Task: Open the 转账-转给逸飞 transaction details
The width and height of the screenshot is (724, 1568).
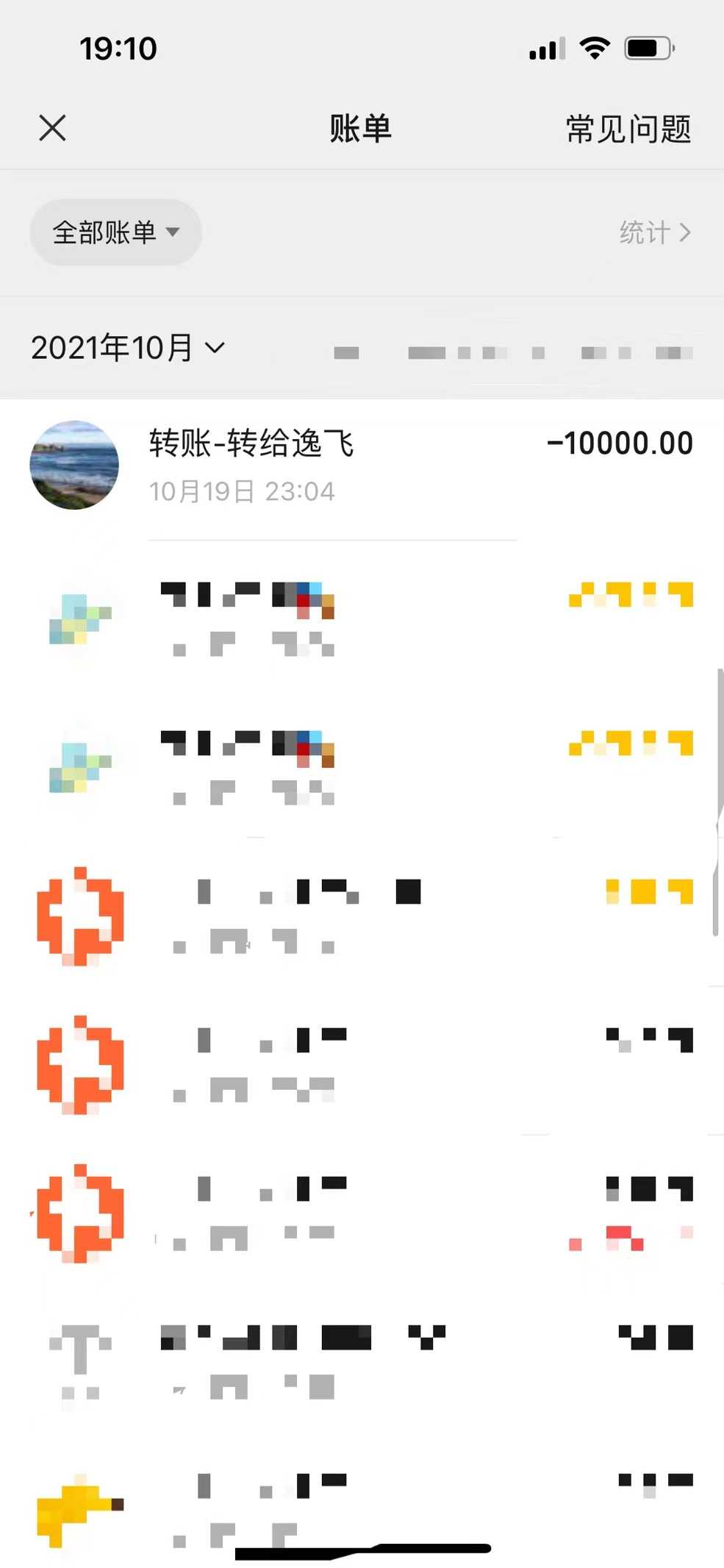Action: pyautogui.click(x=360, y=466)
